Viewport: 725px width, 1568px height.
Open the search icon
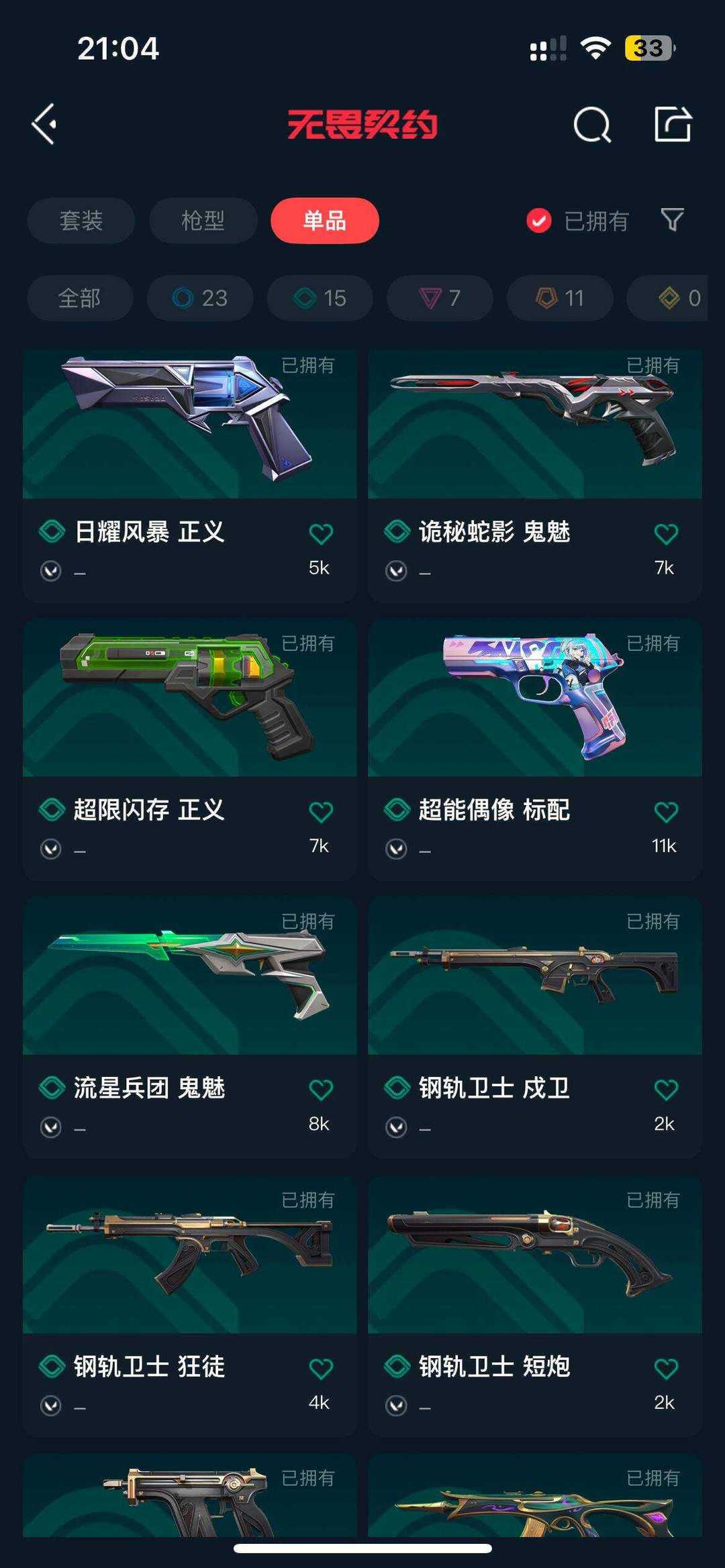pos(592,124)
